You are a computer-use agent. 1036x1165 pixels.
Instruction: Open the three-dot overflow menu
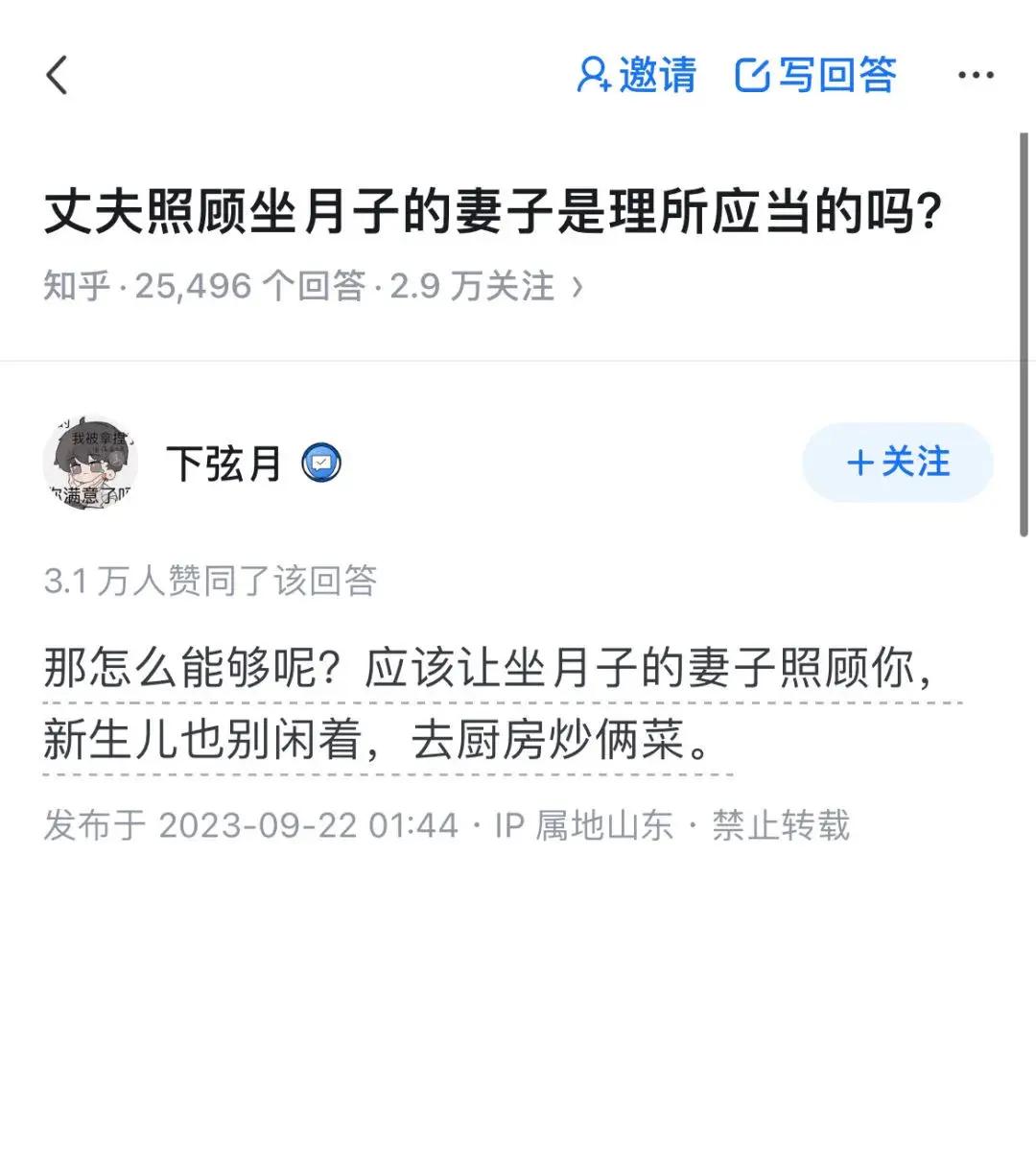(976, 75)
